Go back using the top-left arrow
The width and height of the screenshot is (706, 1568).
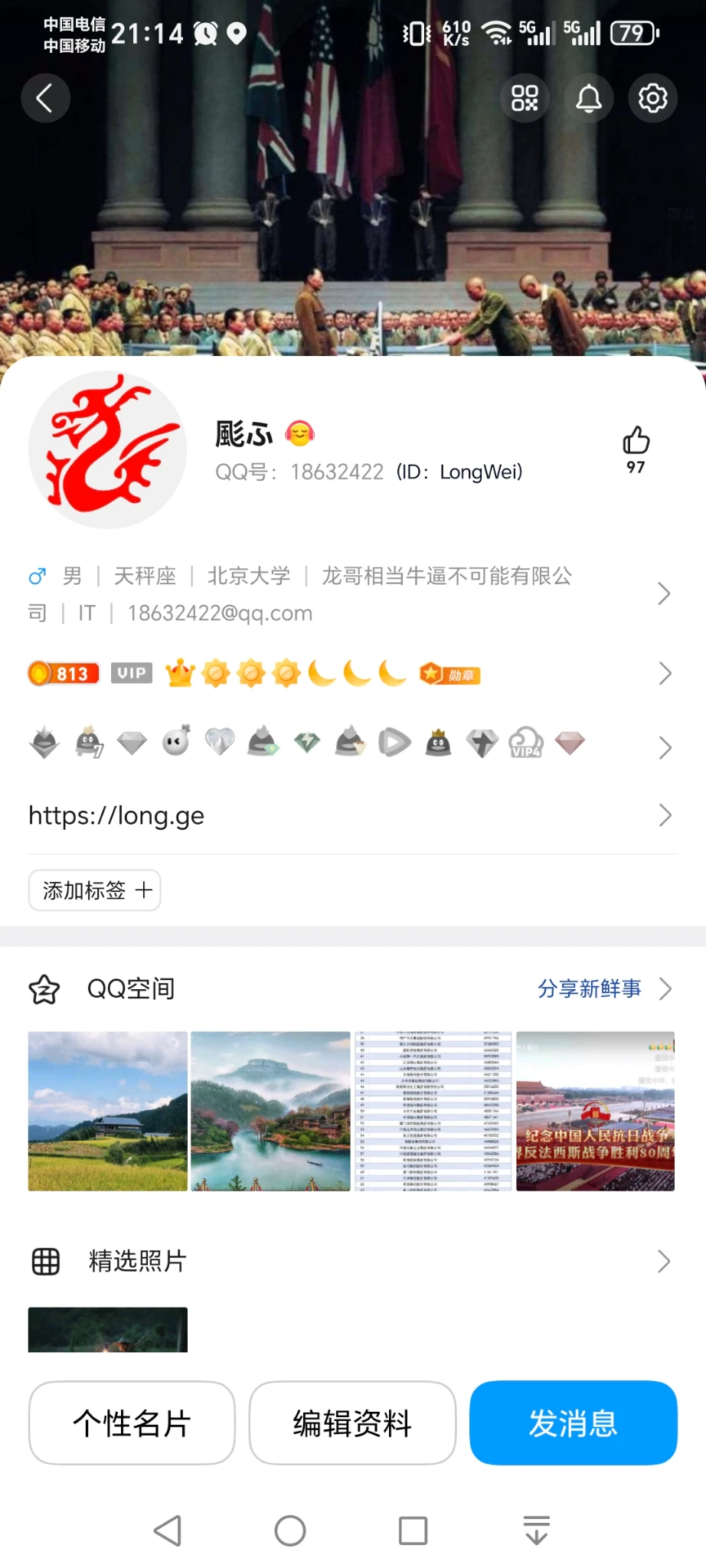(x=45, y=98)
